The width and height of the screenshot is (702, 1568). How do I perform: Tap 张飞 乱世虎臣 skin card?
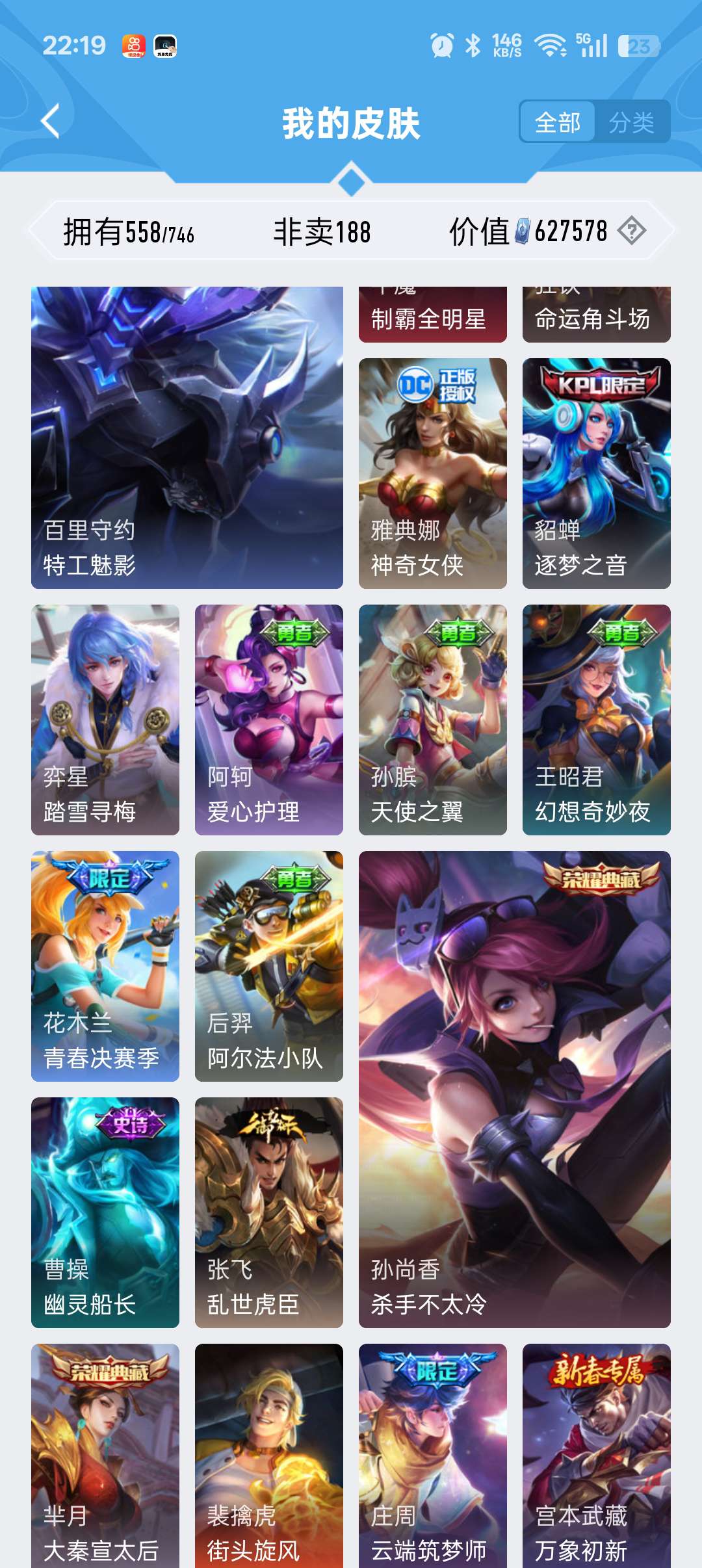268,1212
